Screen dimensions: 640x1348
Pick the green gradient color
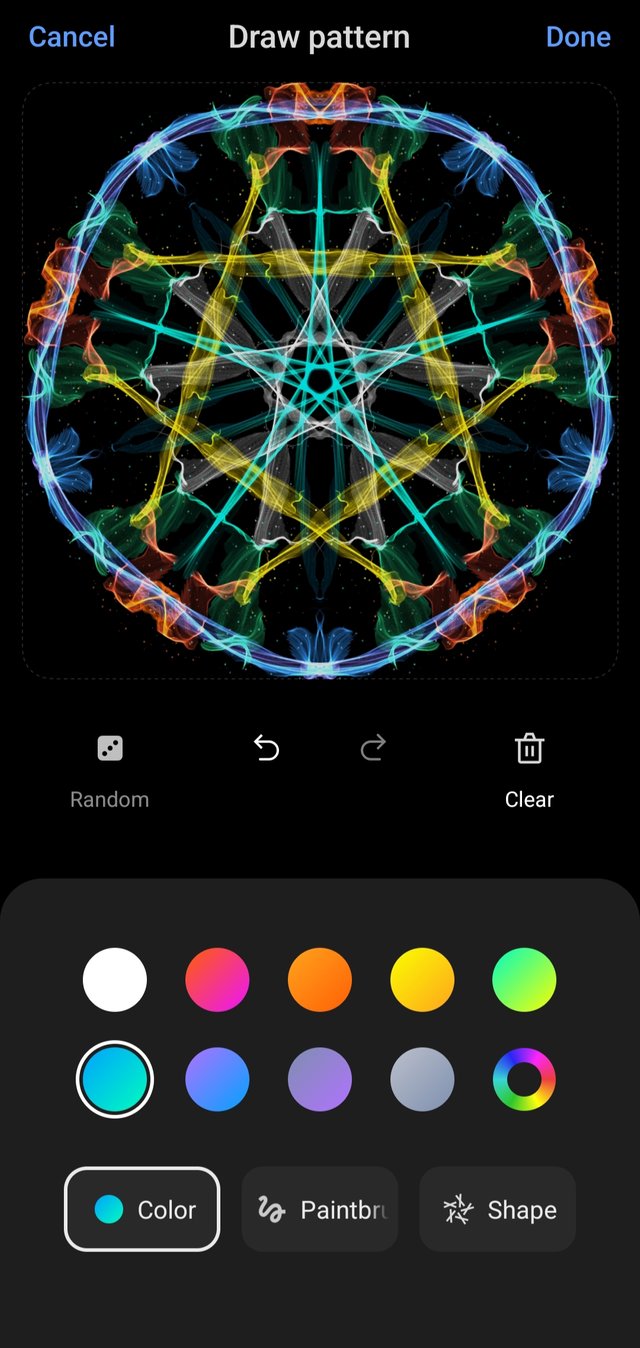coord(524,980)
